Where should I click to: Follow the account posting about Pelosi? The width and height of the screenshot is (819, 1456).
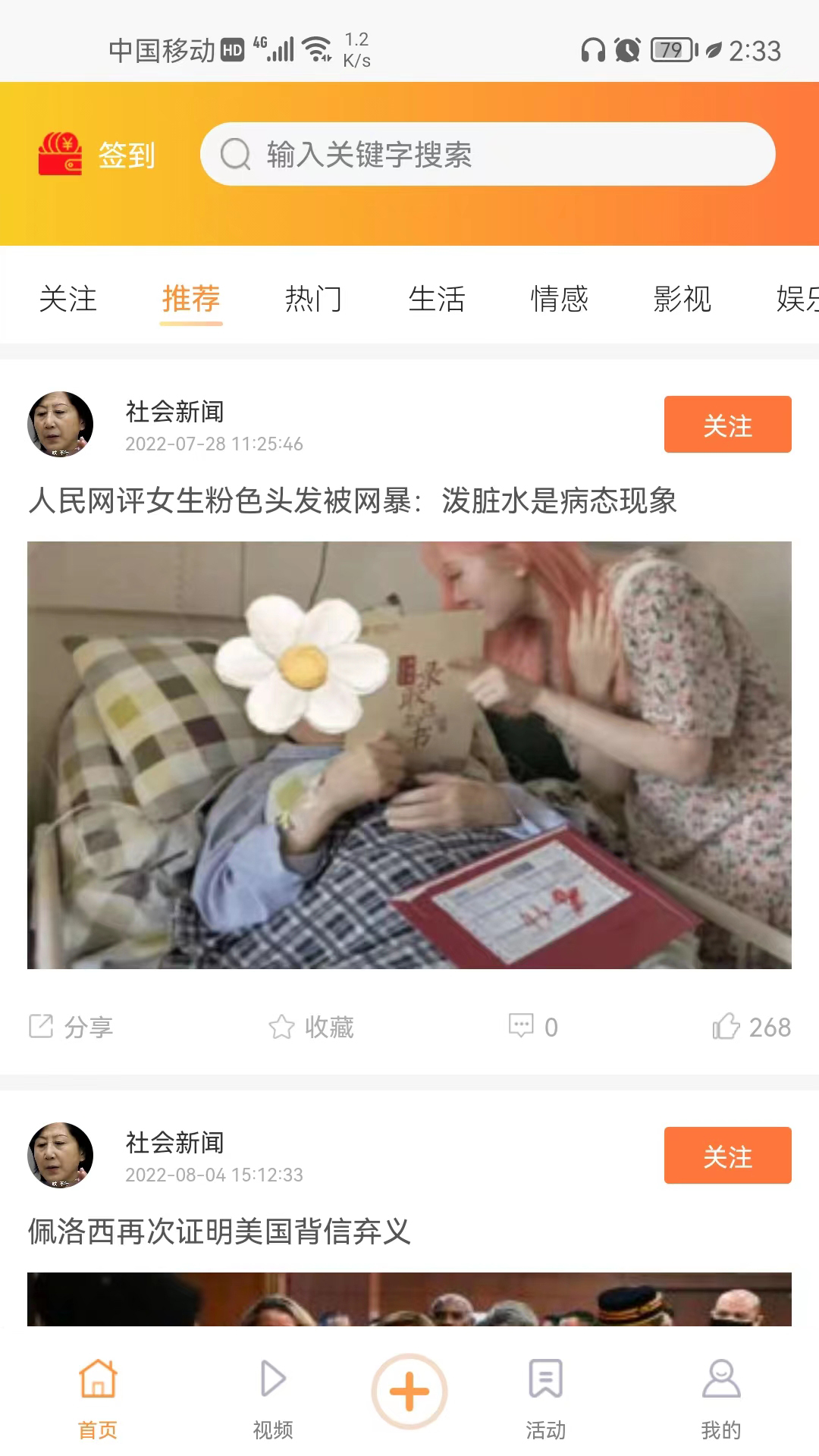[x=726, y=1156]
